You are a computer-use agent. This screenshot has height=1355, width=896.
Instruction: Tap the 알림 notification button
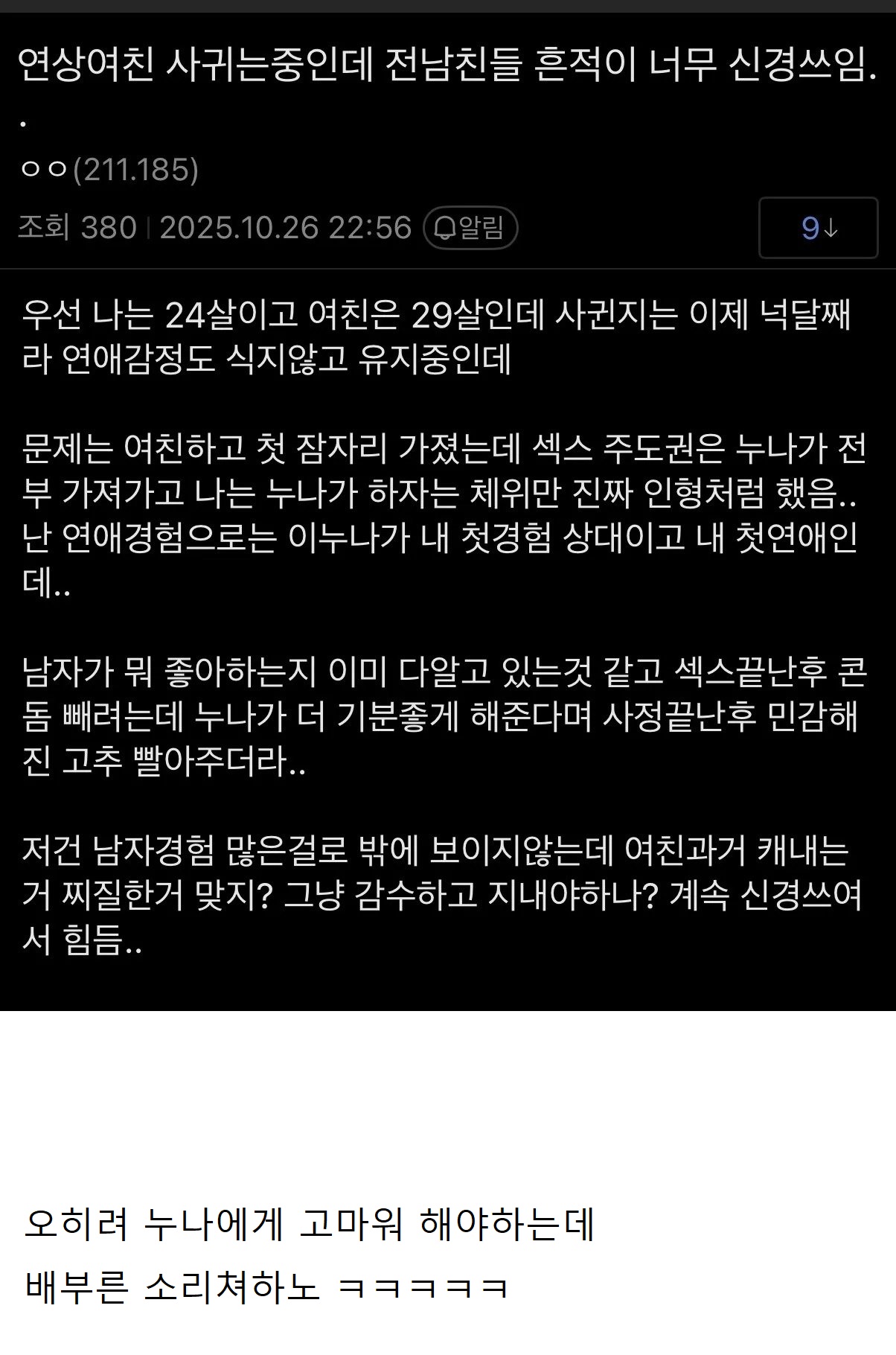click(x=470, y=228)
